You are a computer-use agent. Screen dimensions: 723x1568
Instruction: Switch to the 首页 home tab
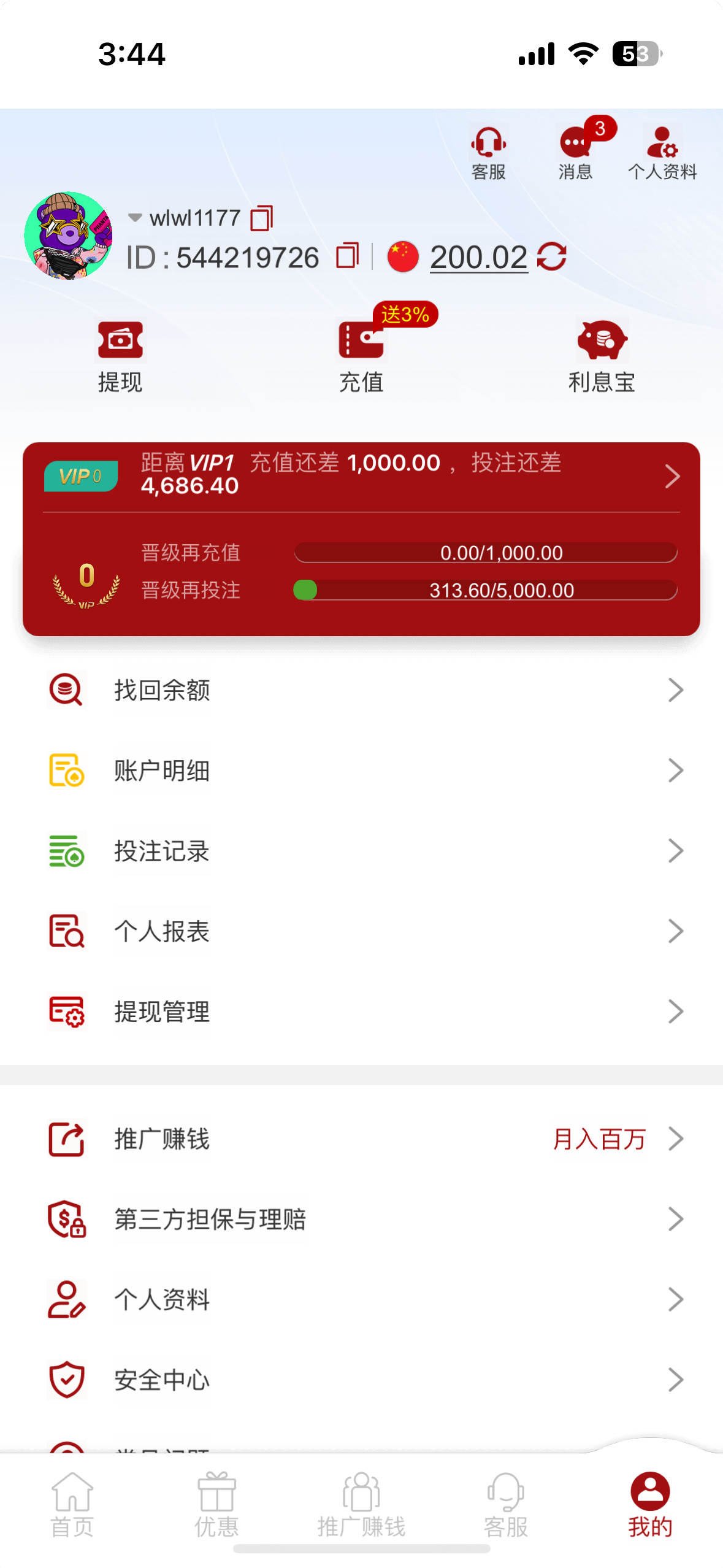[72, 1504]
